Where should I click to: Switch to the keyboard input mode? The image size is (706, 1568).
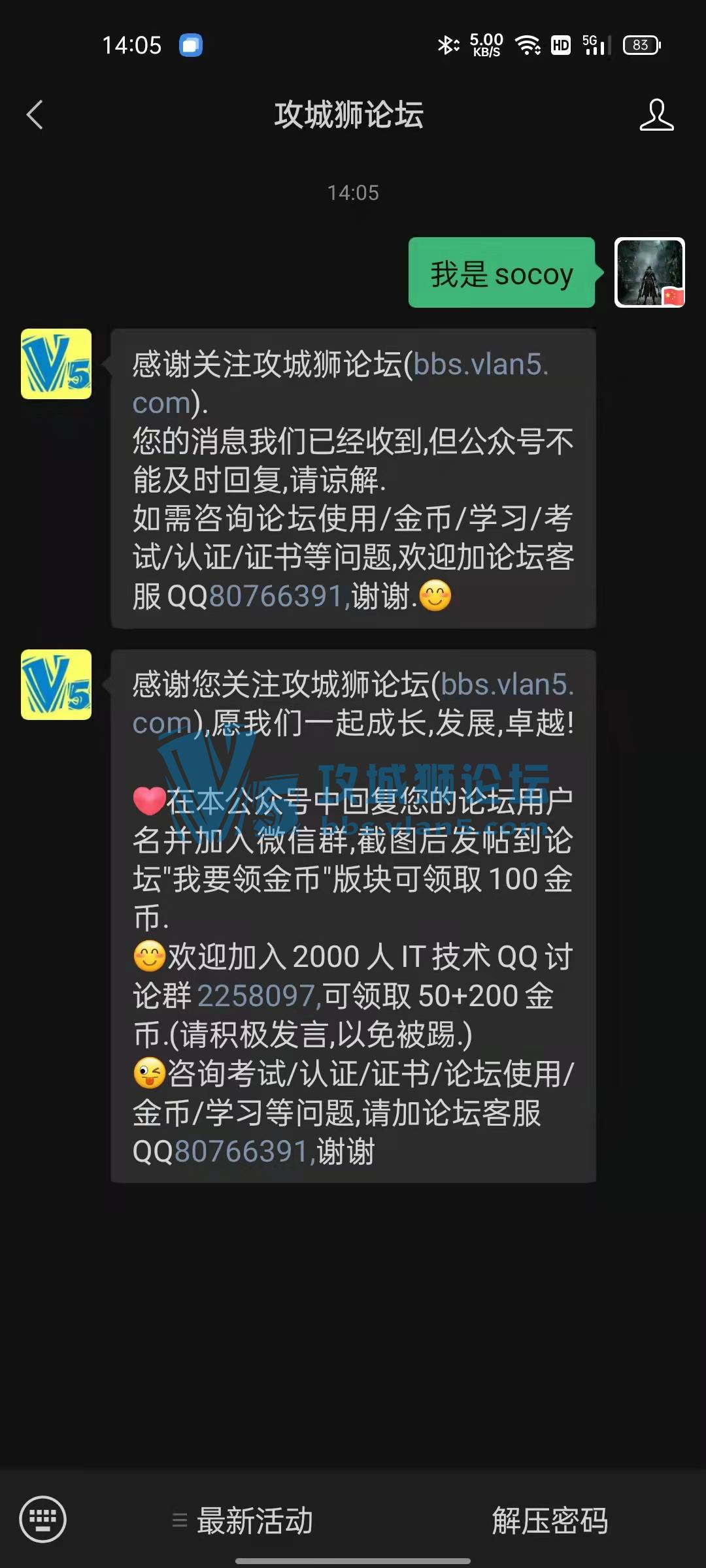pos(43,1518)
